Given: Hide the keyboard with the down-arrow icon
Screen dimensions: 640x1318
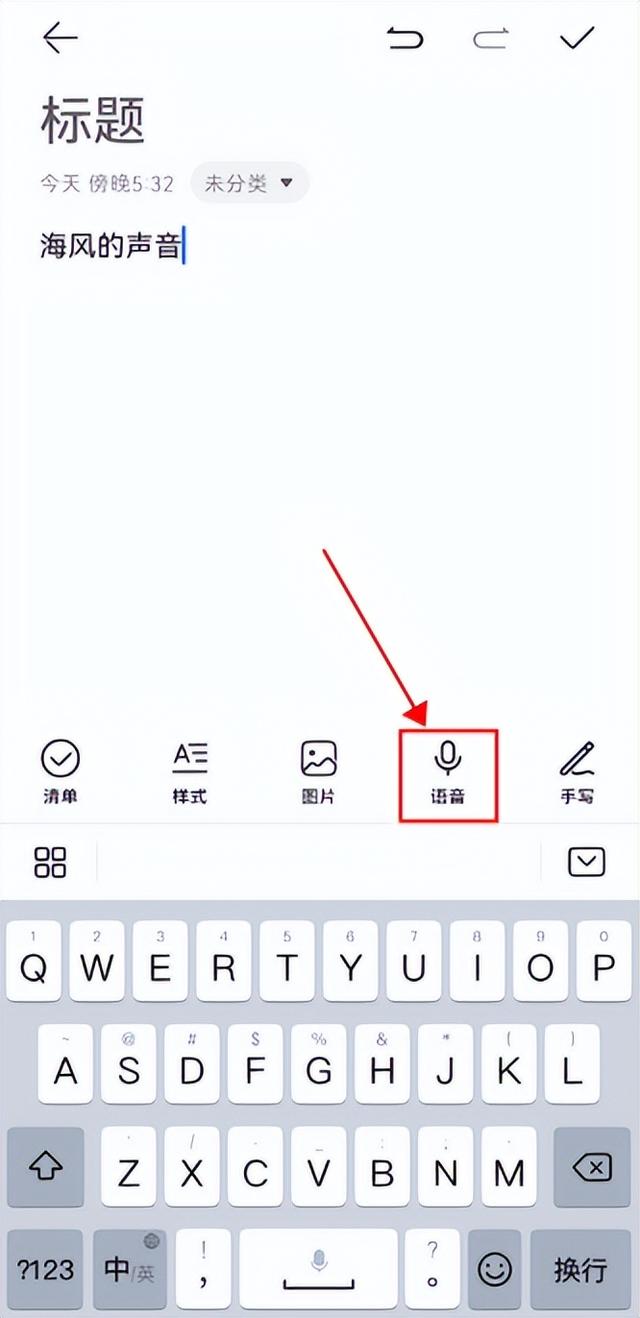Looking at the screenshot, I should pyautogui.click(x=586, y=861).
